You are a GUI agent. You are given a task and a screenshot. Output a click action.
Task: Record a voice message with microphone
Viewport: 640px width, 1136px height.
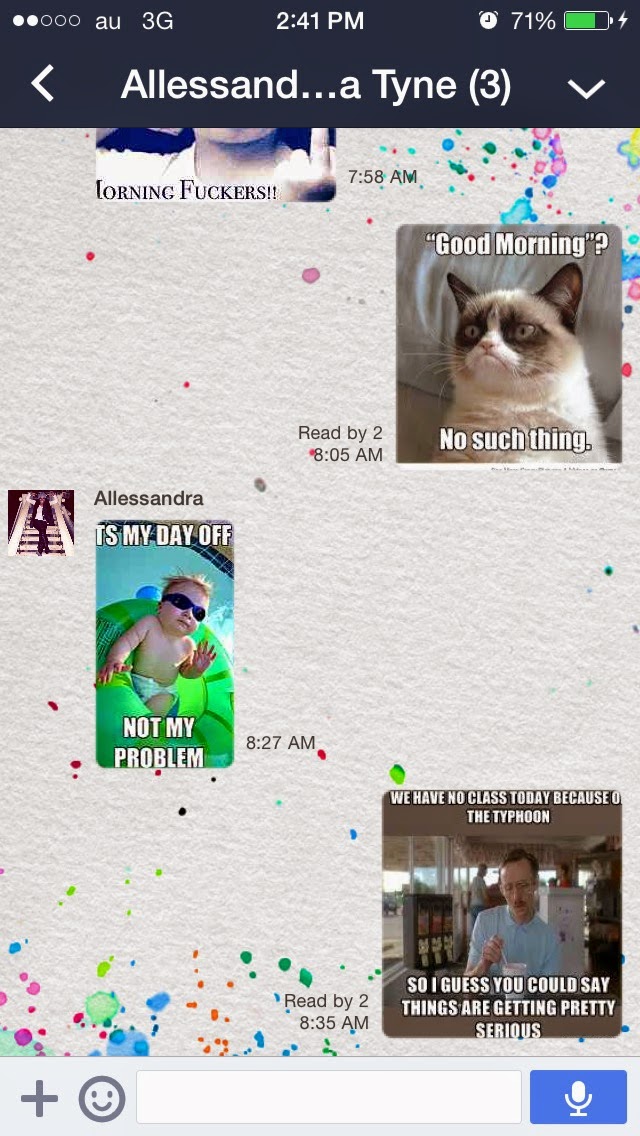[578, 1097]
